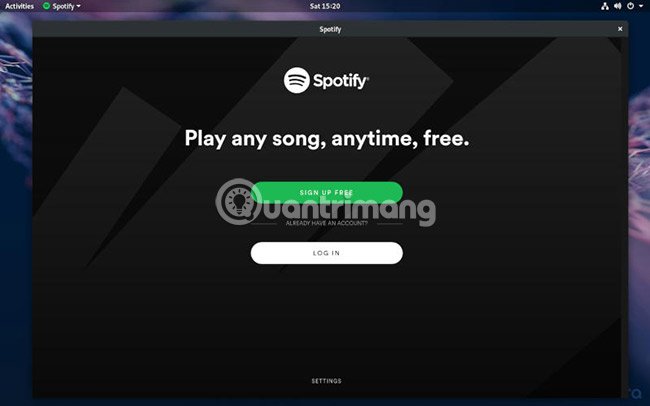Open Settings at the bottom
650x406 pixels.
(x=326, y=381)
